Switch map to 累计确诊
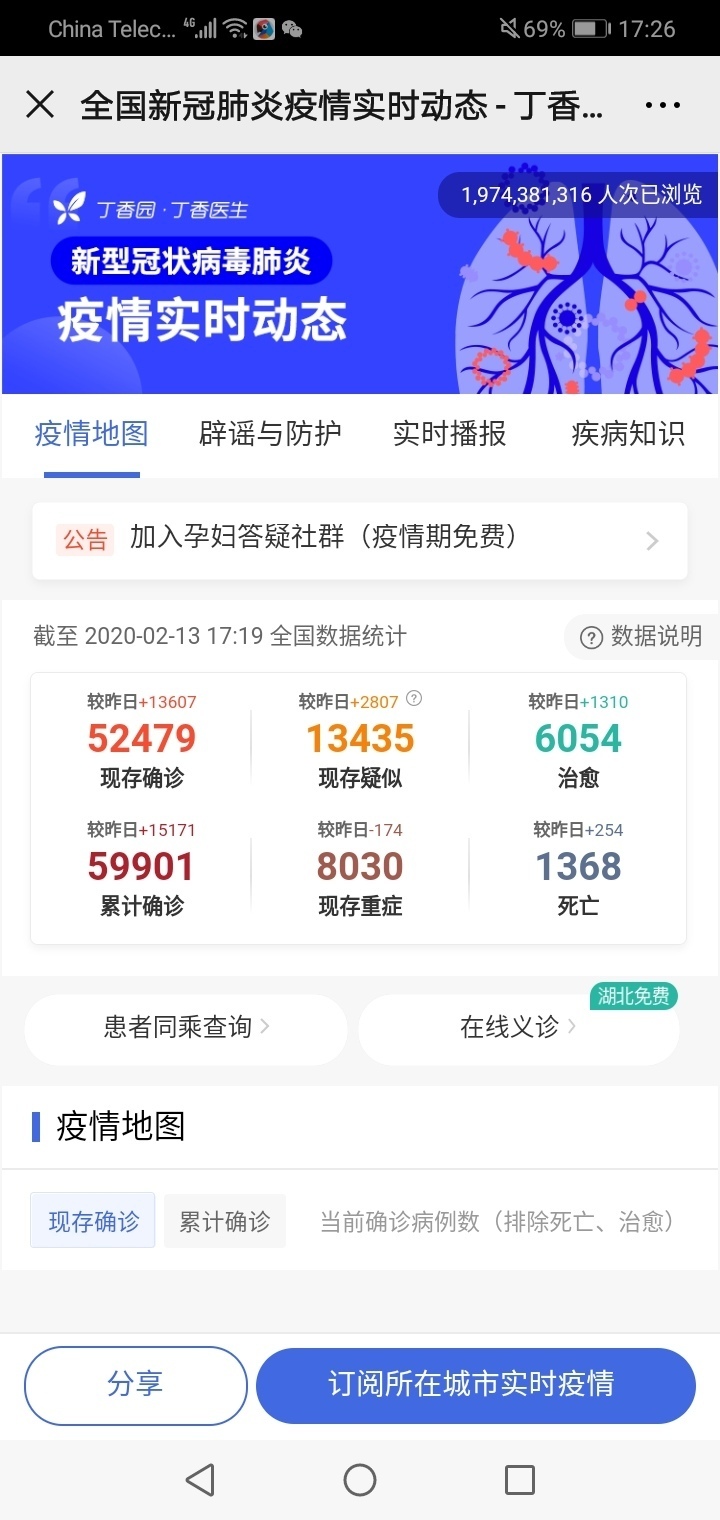The height and width of the screenshot is (1520, 720). click(225, 1221)
